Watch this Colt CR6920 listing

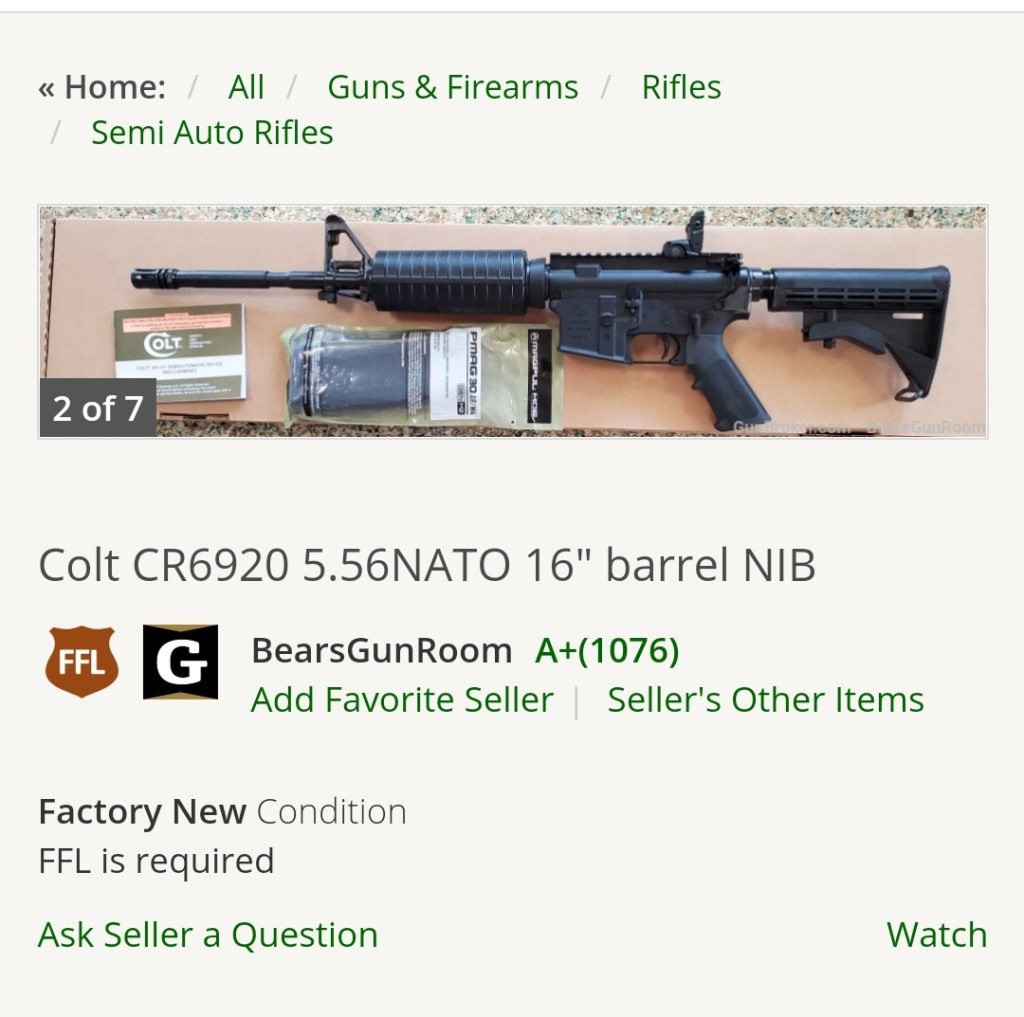click(936, 935)
